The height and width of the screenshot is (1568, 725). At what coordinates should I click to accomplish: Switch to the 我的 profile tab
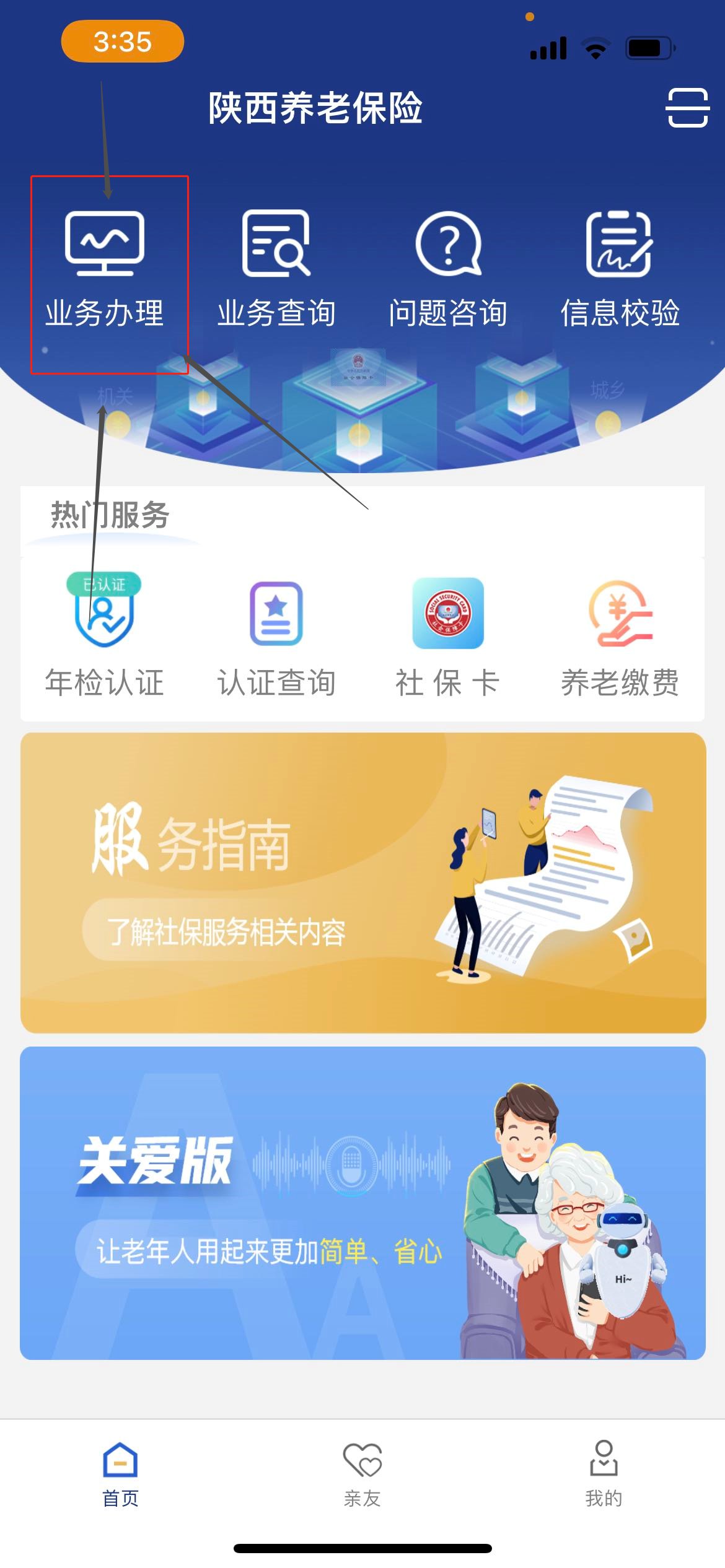click(x=604, y=1474)
